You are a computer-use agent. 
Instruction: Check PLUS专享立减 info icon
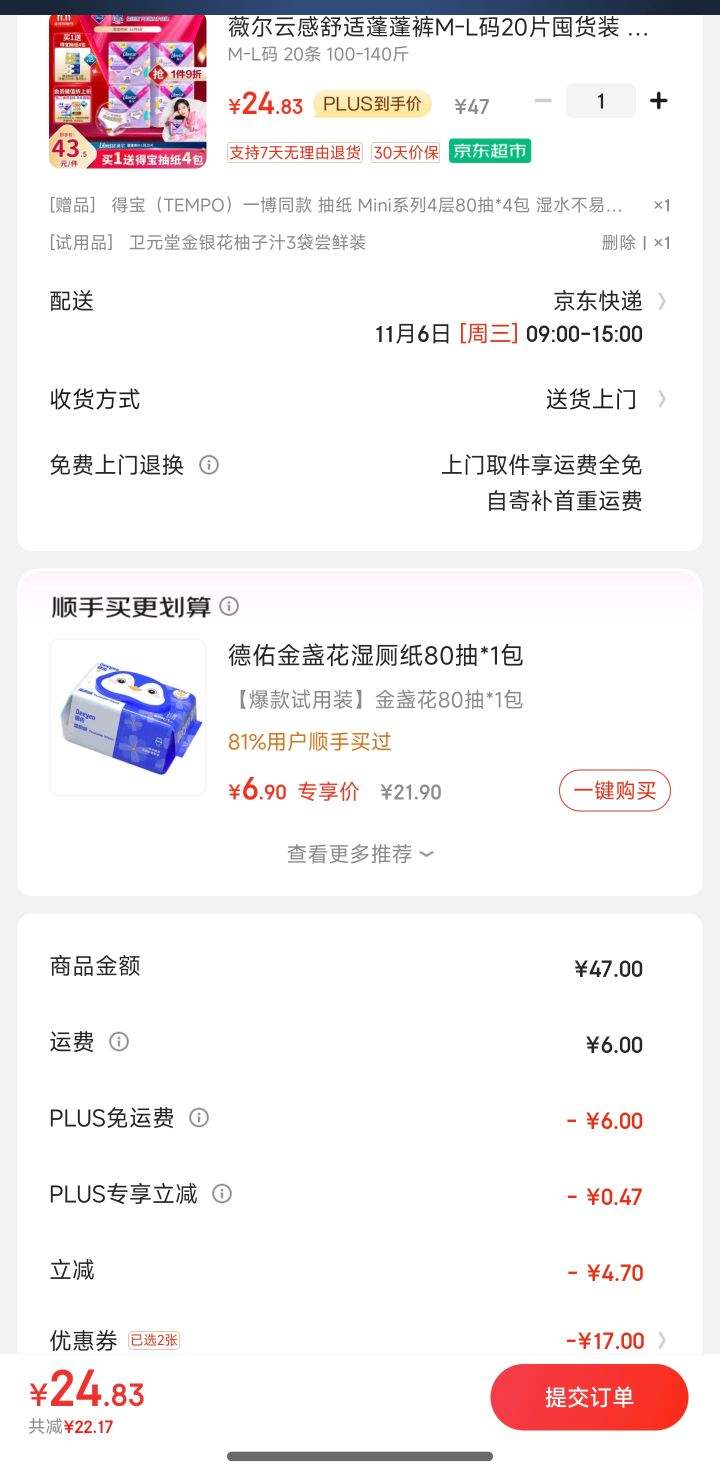(222, 1194)
